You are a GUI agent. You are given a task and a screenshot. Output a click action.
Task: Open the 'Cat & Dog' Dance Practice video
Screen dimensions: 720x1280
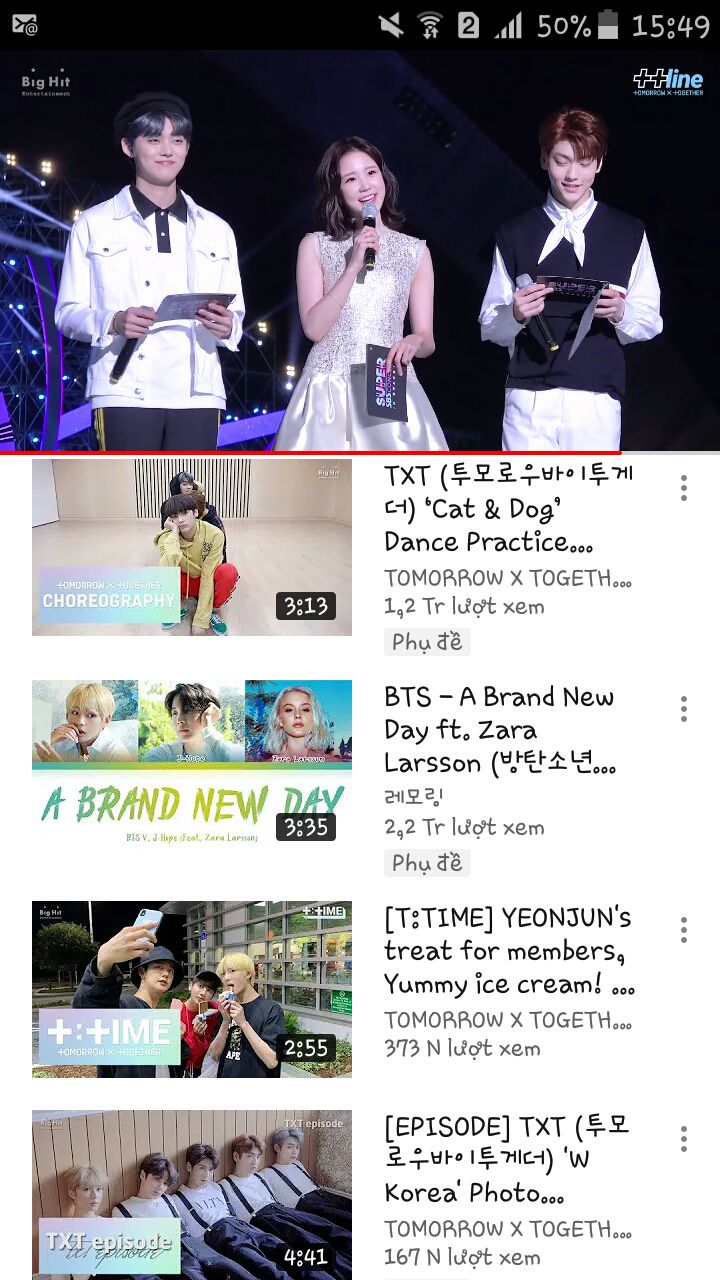click(x=192, y=547)
